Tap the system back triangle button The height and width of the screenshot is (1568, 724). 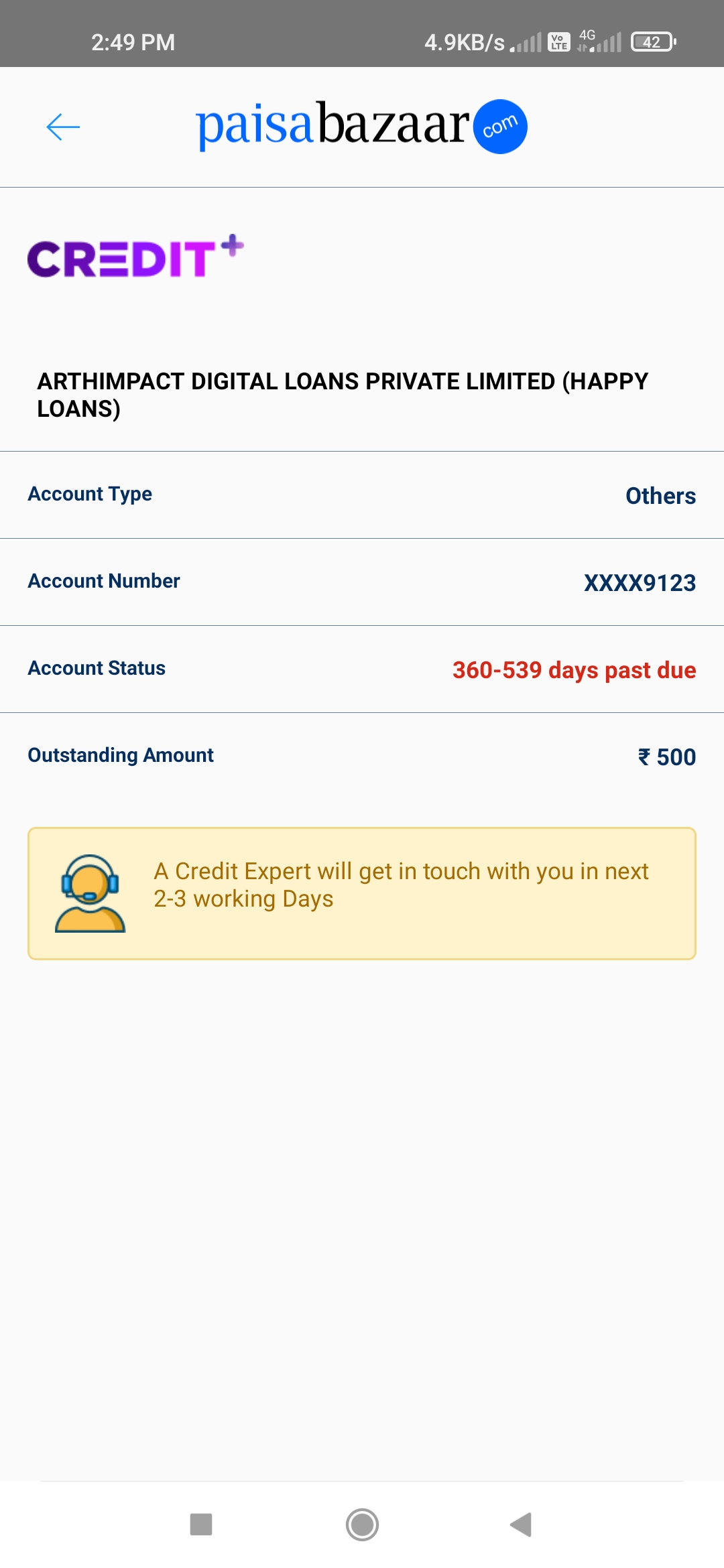pos(521,1524)
